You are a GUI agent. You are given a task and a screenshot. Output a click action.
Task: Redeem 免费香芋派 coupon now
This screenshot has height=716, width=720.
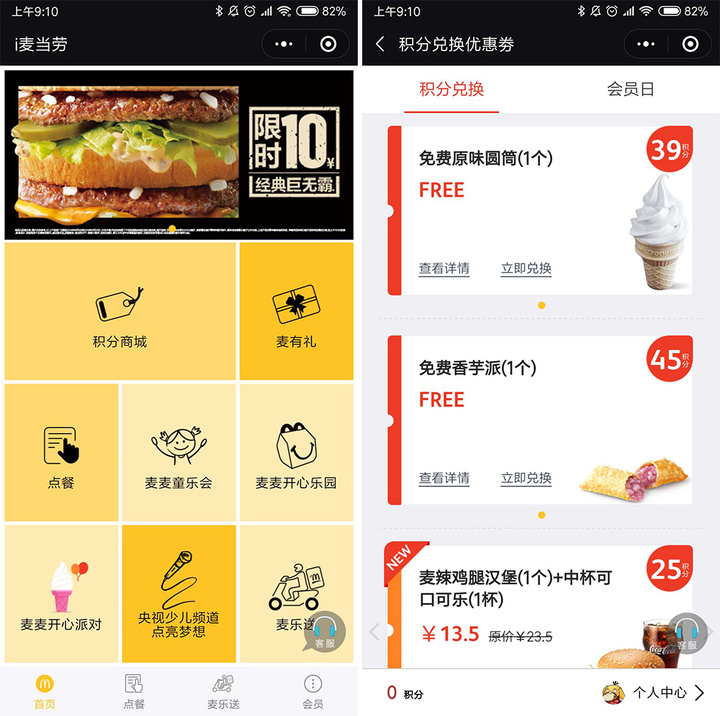click(526, 478)
